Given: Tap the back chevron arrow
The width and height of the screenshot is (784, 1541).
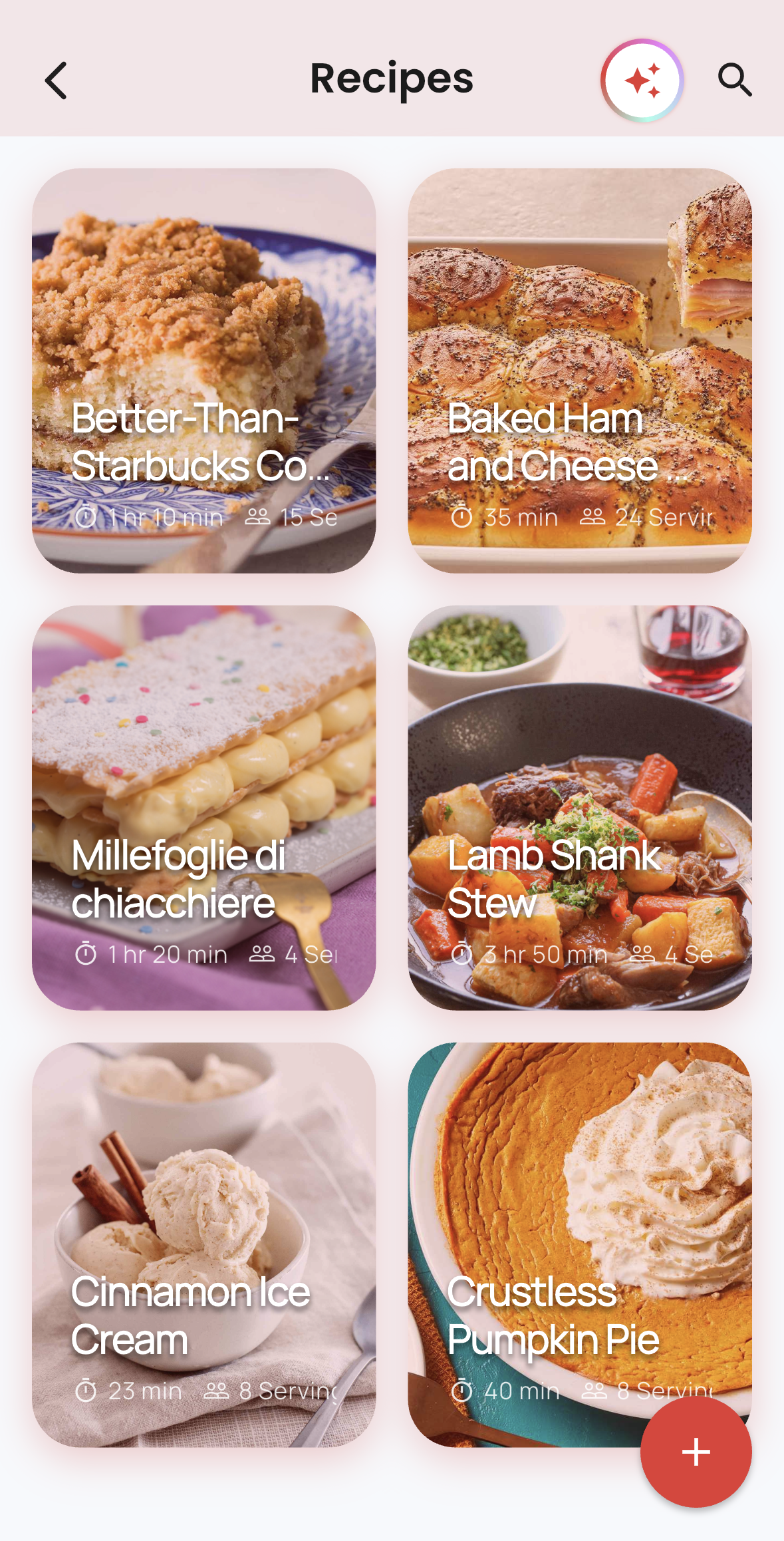Looking at the screenshot, I should (55, 80).
